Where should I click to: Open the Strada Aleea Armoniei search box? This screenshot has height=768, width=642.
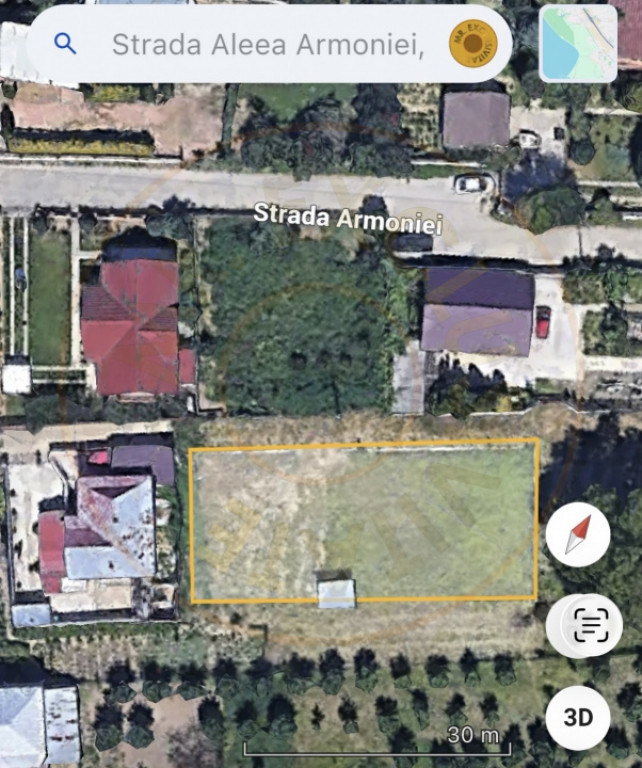(x=266, y=44)
